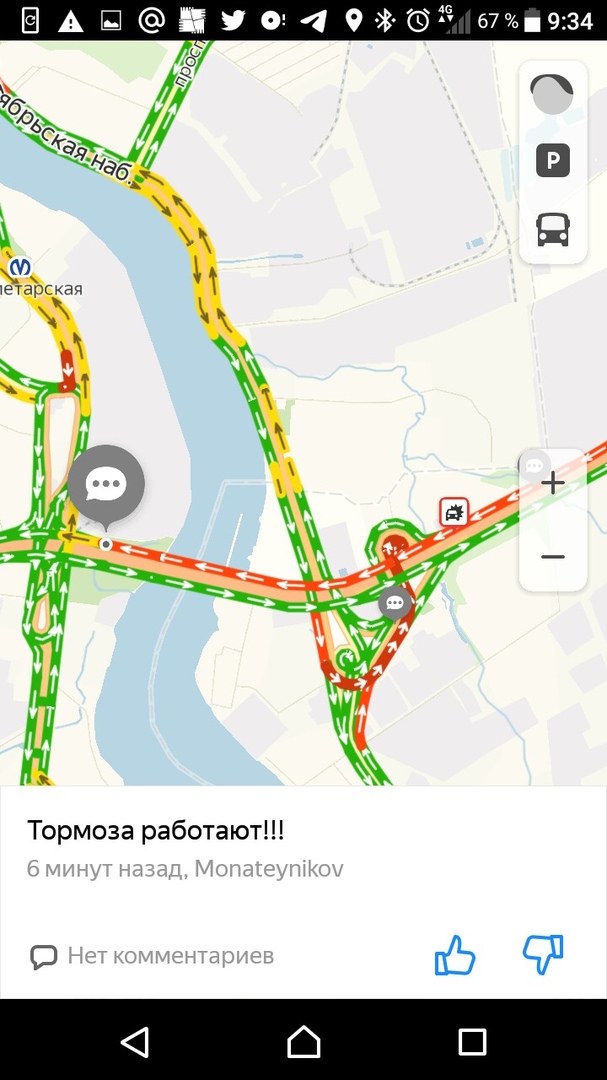
Task: Return to the Android home screen
Action: 303,1042
